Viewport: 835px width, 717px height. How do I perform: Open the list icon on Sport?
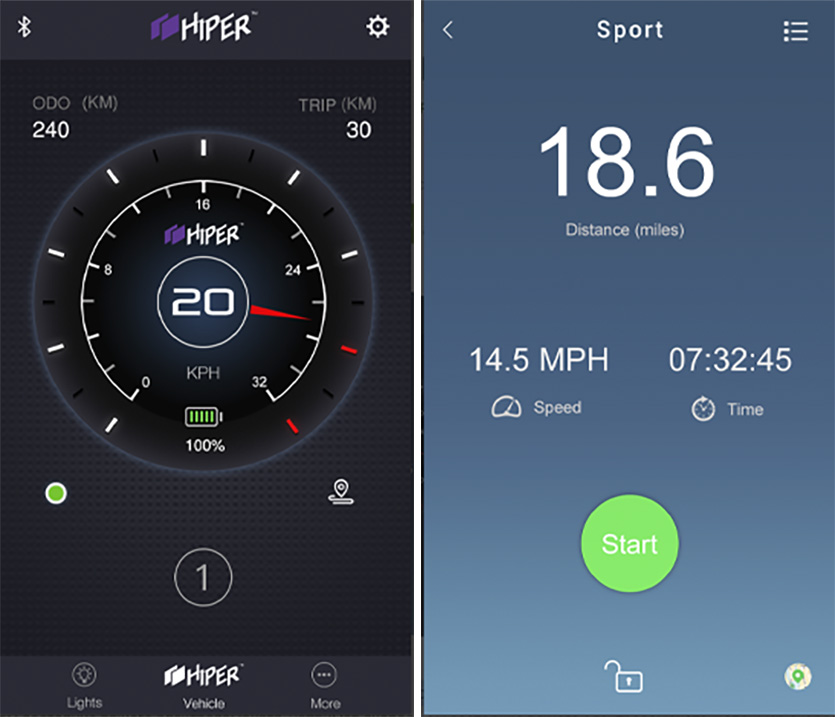(795, 30)
